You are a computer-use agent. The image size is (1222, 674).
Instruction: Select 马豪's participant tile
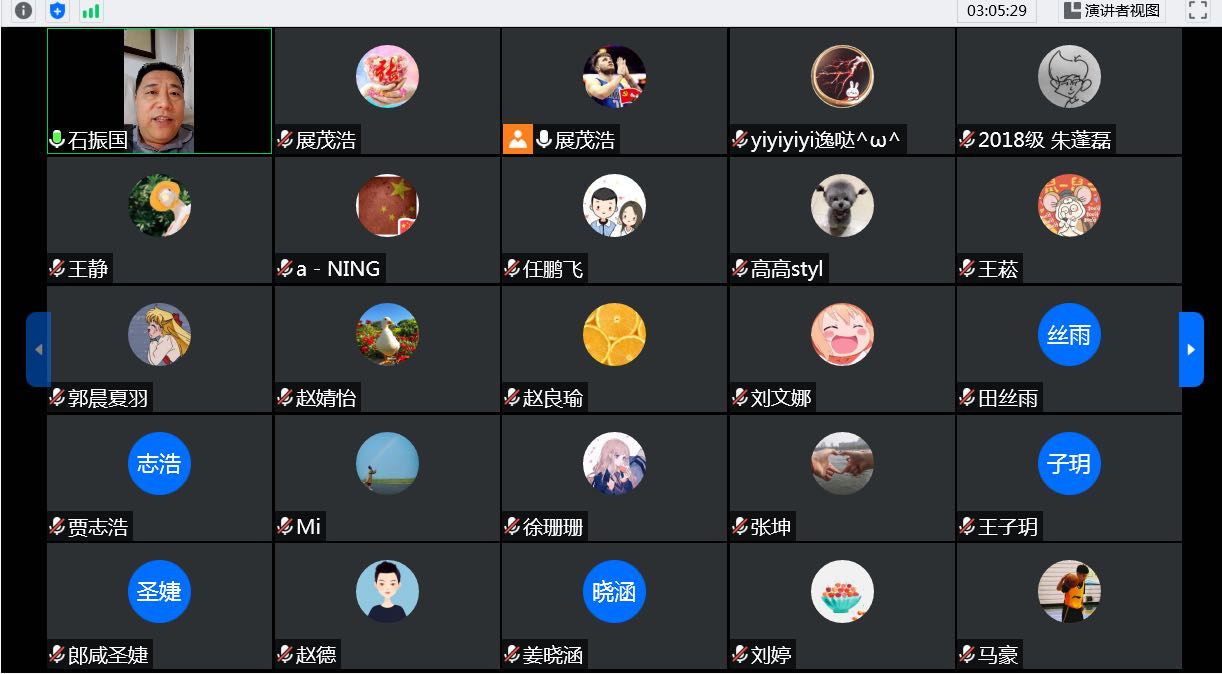tap(1069, 606)
